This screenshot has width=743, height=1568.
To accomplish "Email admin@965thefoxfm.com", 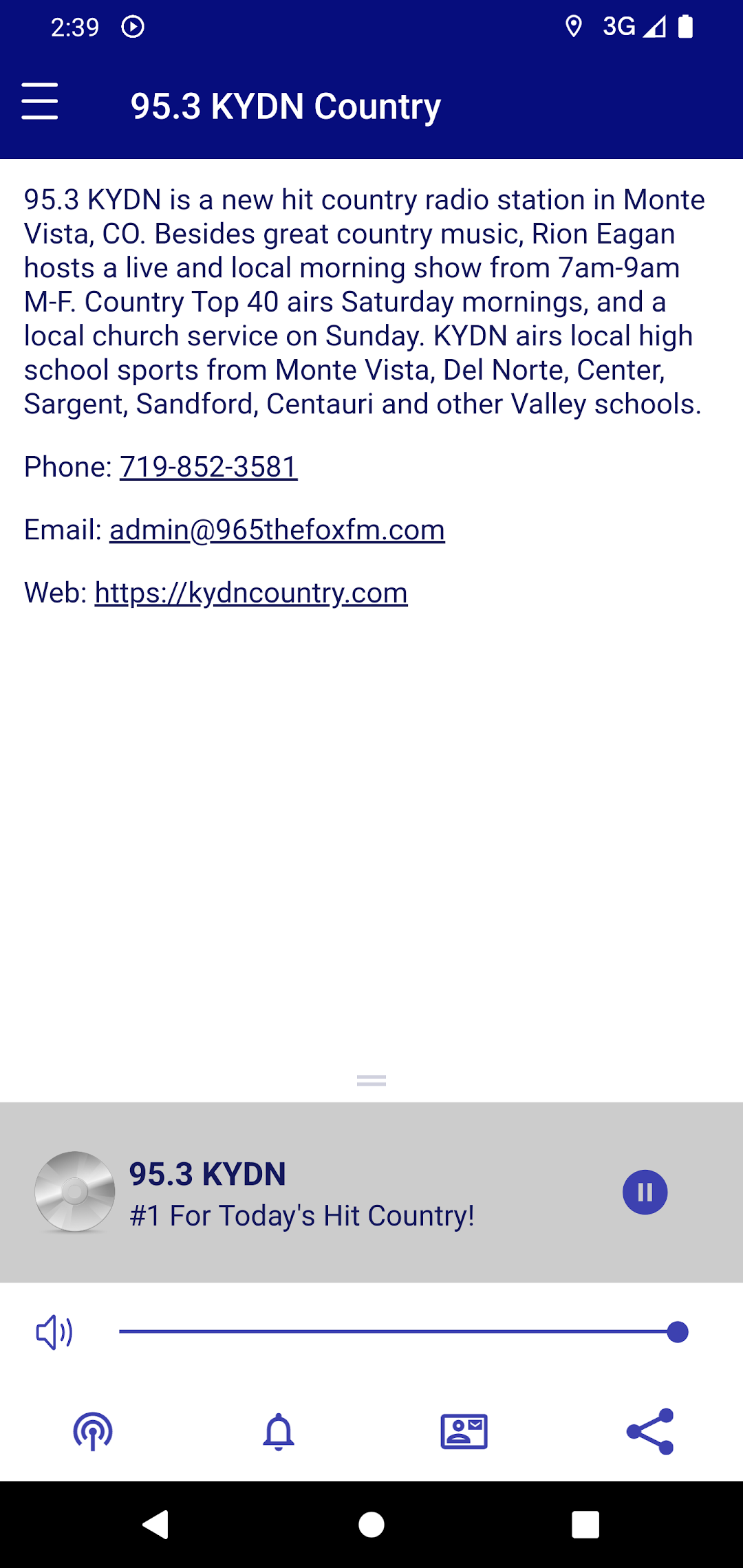I will pos(277,530).
